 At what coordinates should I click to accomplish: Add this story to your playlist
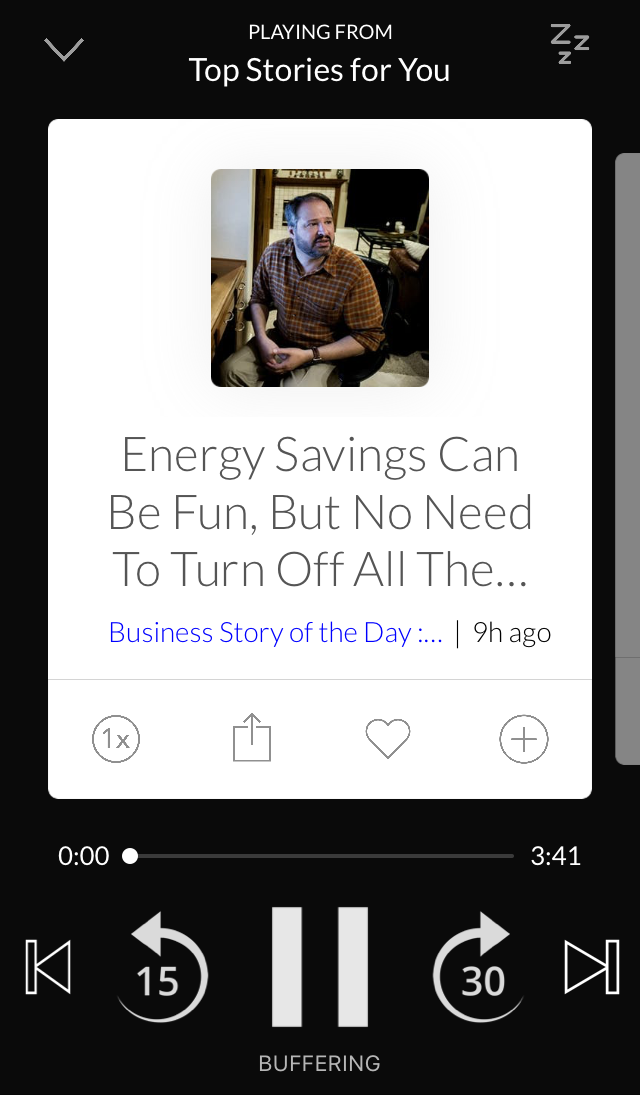click(x=524, y=740)
